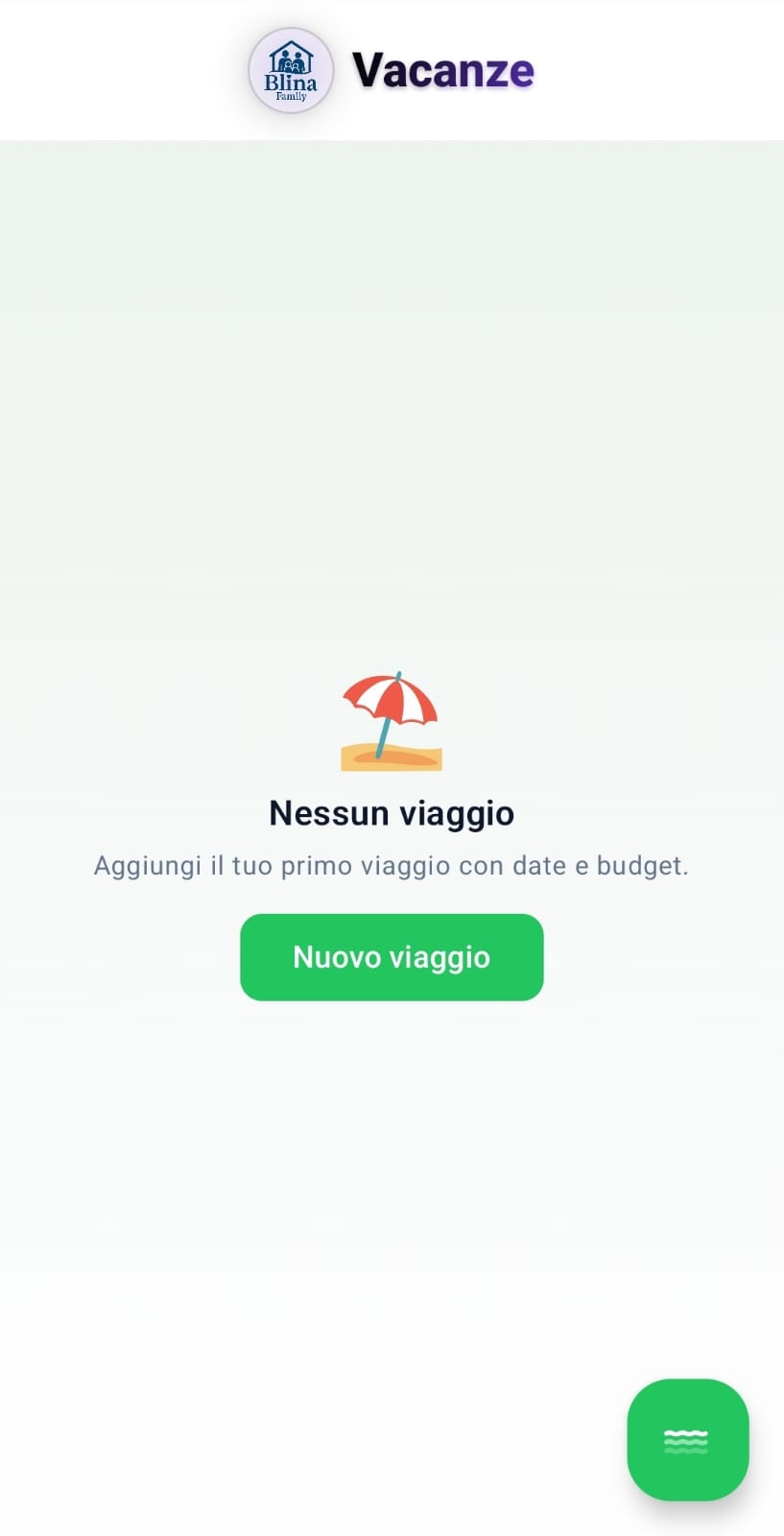Tap the Nuovo viaggio button
Screen dimensions: 784x1536
click(392, 957)
